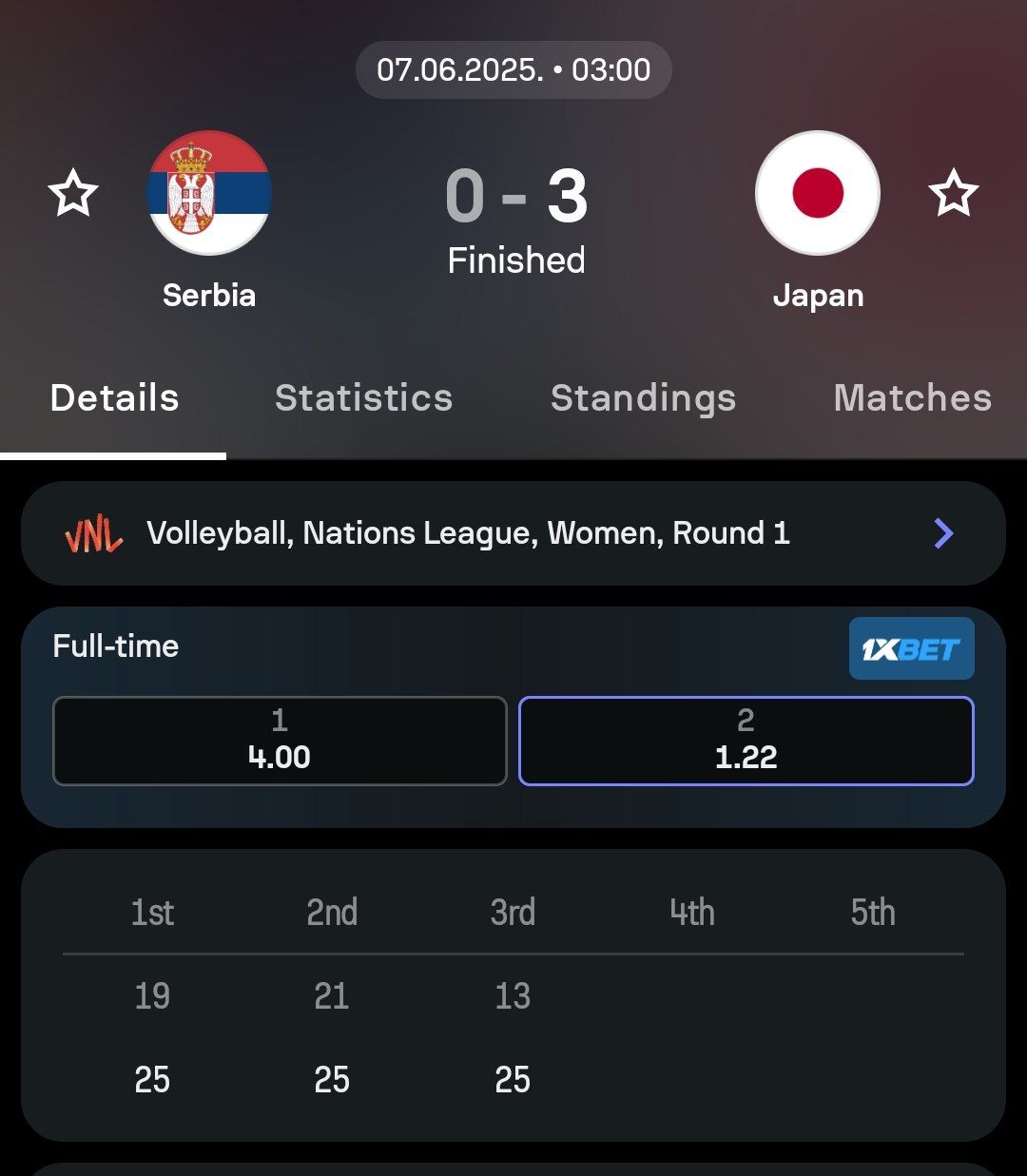Switch to the Standings tab

tap(643, 398)
